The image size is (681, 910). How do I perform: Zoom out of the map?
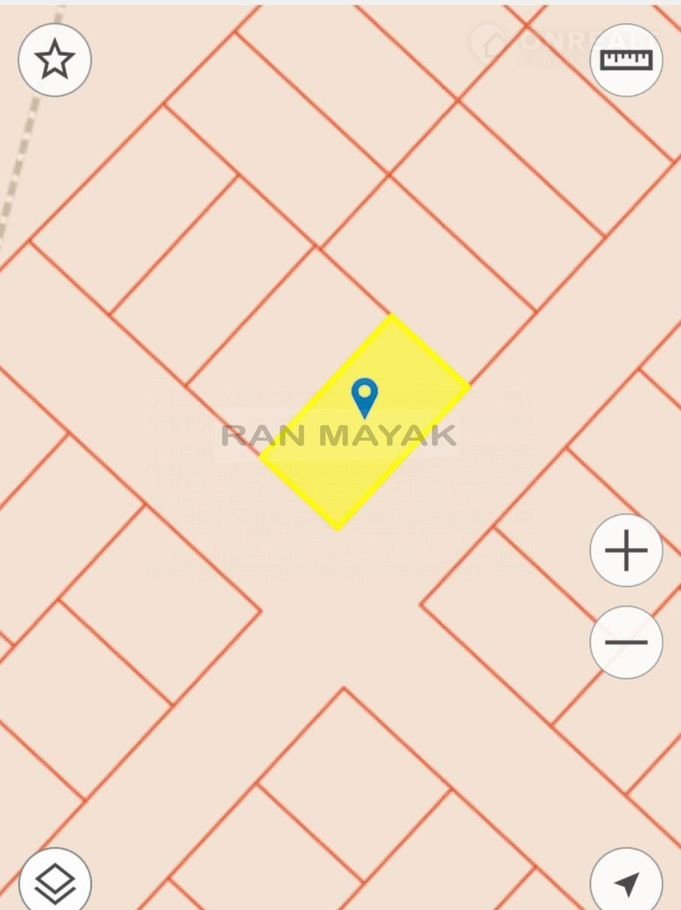pyautogui.click(x=626, y=642)
